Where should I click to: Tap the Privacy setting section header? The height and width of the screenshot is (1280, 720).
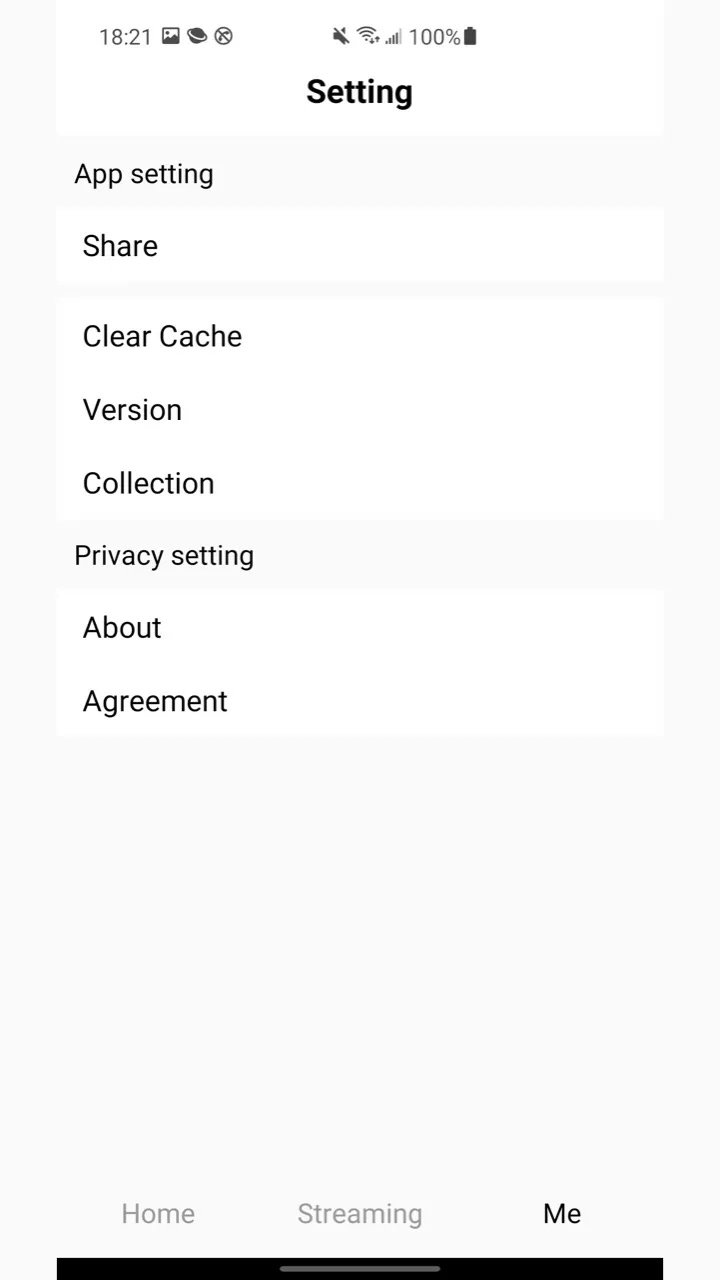pos(163,556)
